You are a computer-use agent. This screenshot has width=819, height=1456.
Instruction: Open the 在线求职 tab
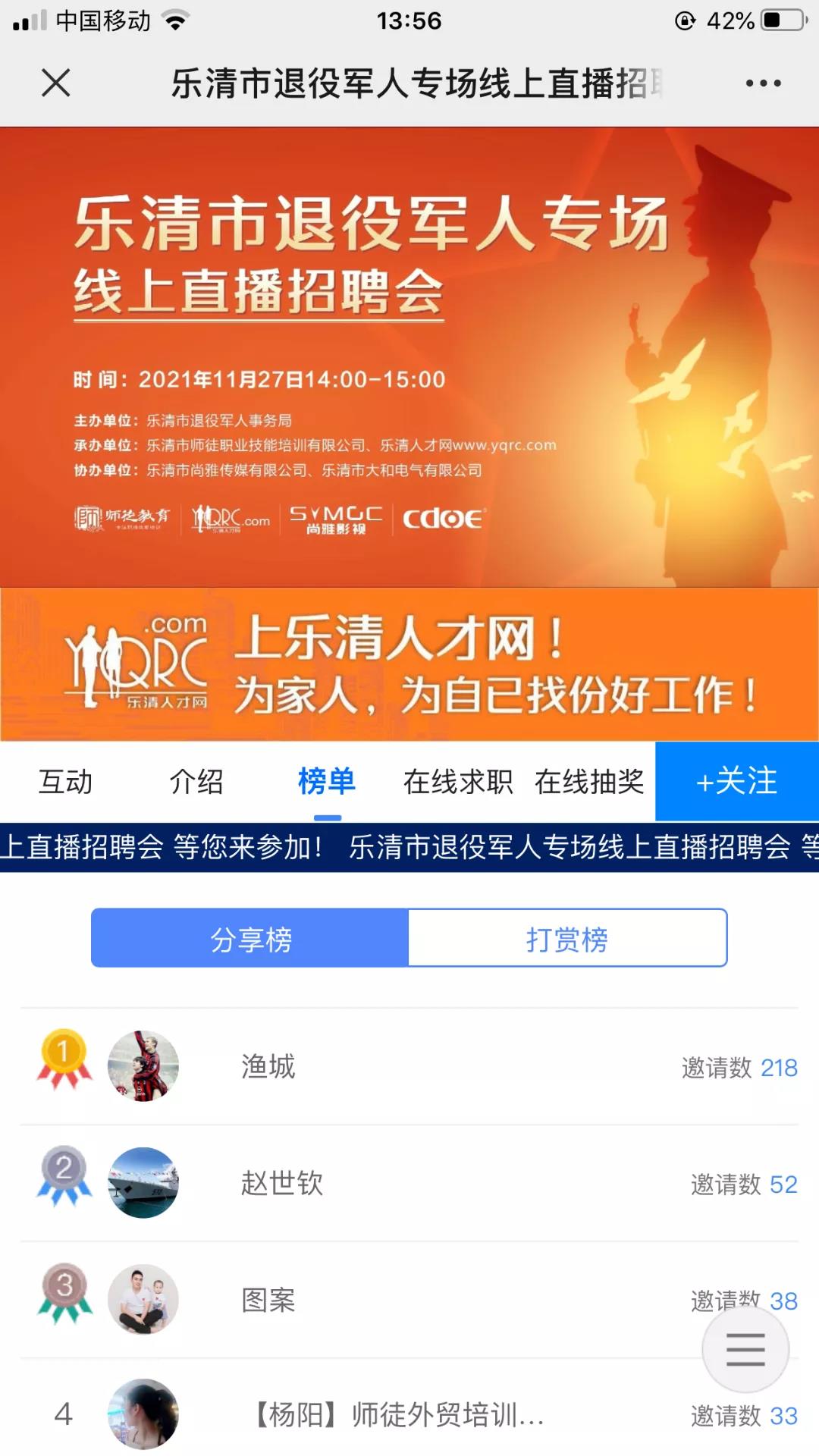458,782
